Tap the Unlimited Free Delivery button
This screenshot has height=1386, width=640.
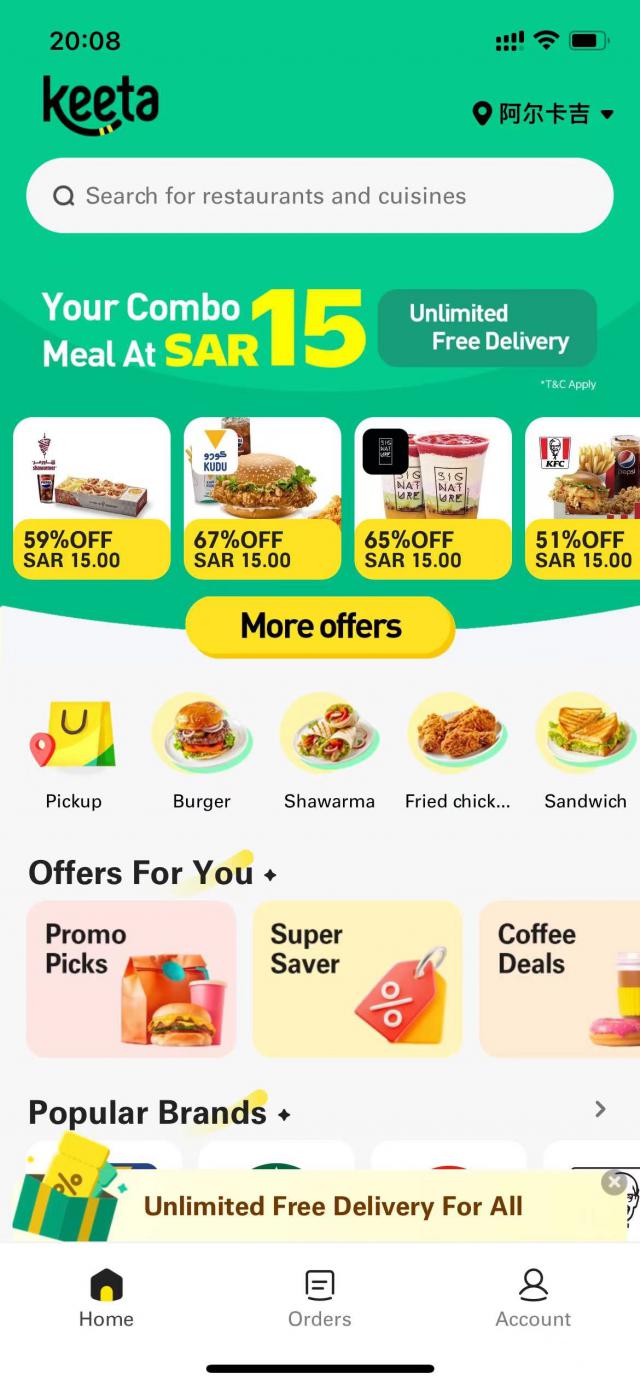[x=487, y=328]
